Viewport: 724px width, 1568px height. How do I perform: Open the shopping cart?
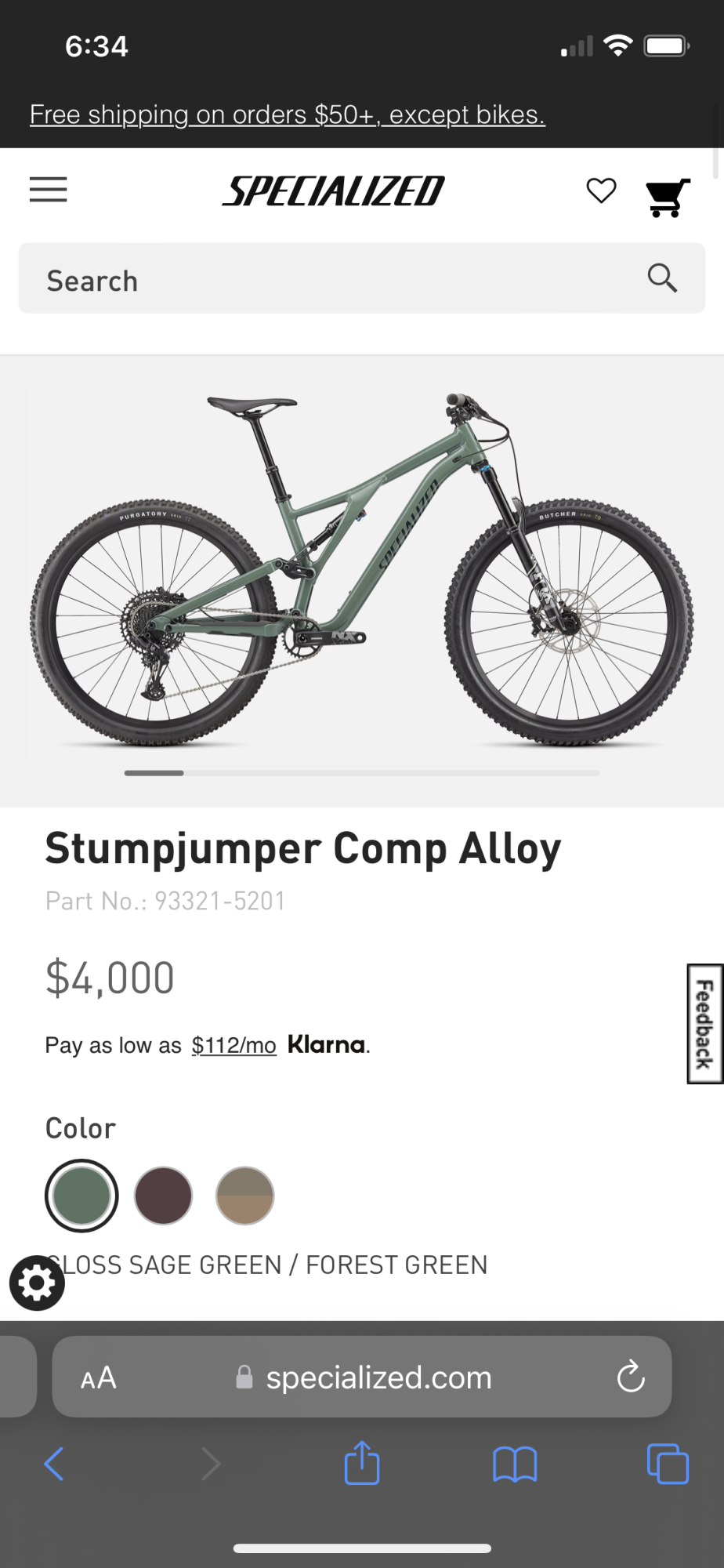pyautogui.click(x=667, y=197)
